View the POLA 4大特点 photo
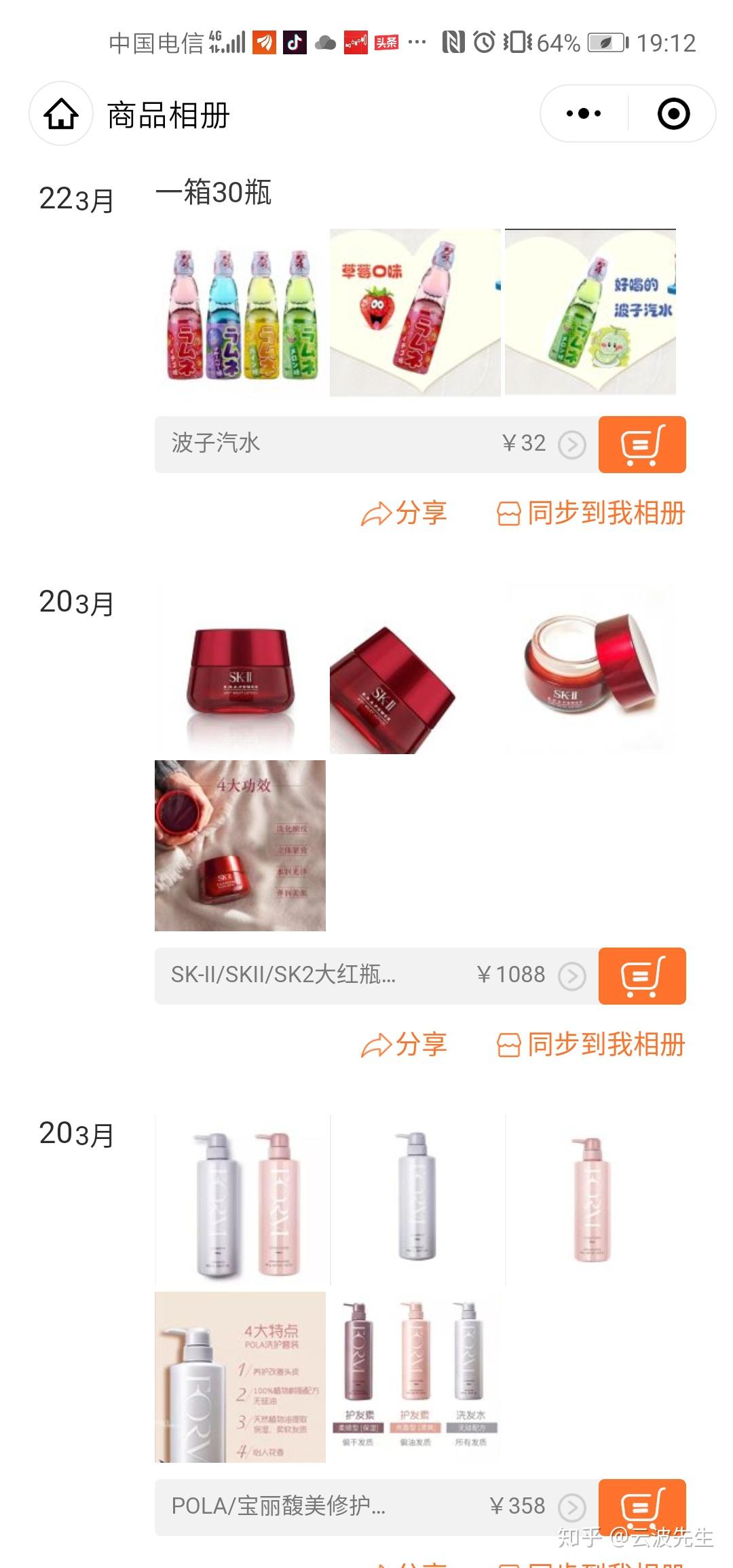The width and height of the screenshot is (733, 1568). click(240, 1377)
